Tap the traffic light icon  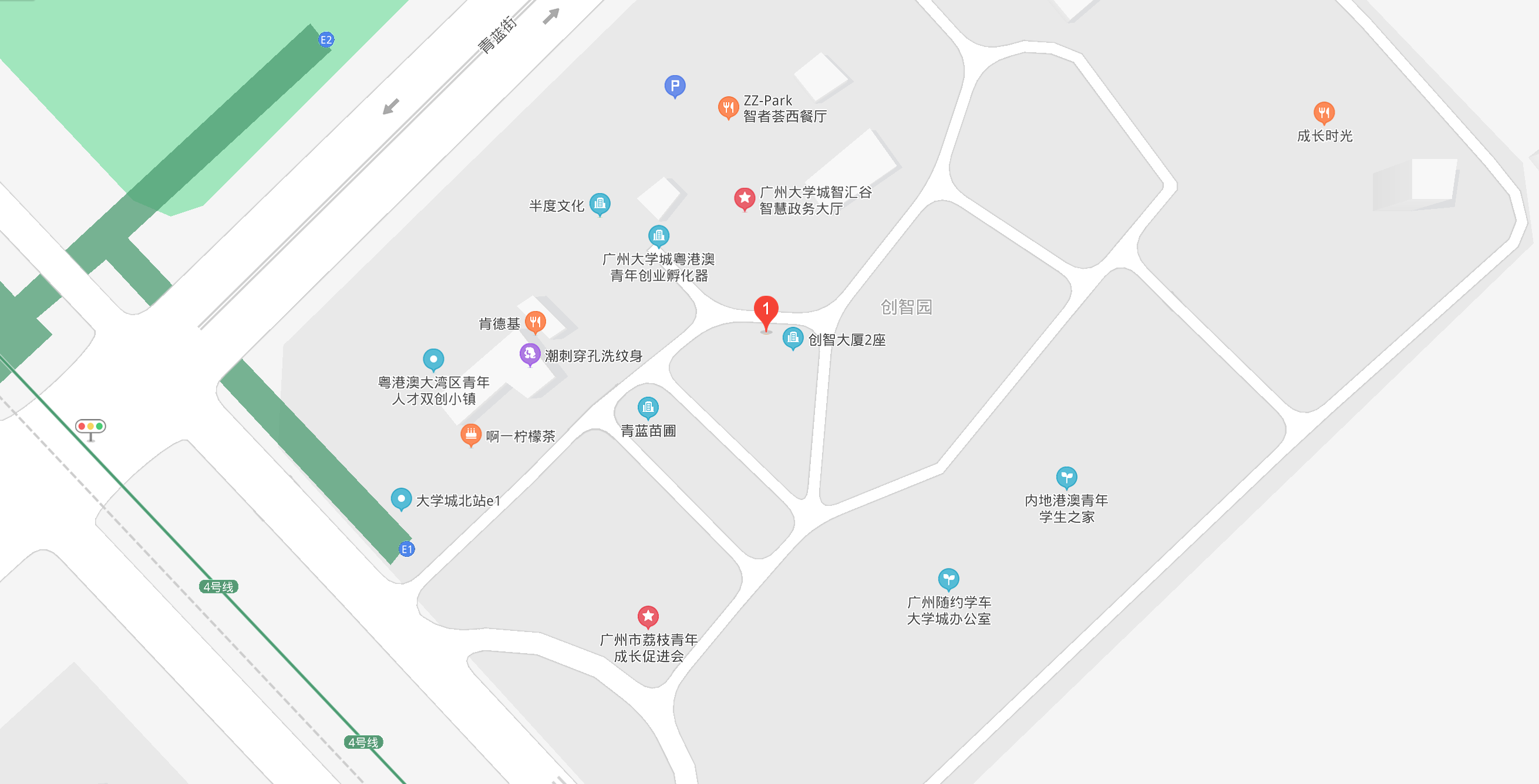tap(90, 427)
